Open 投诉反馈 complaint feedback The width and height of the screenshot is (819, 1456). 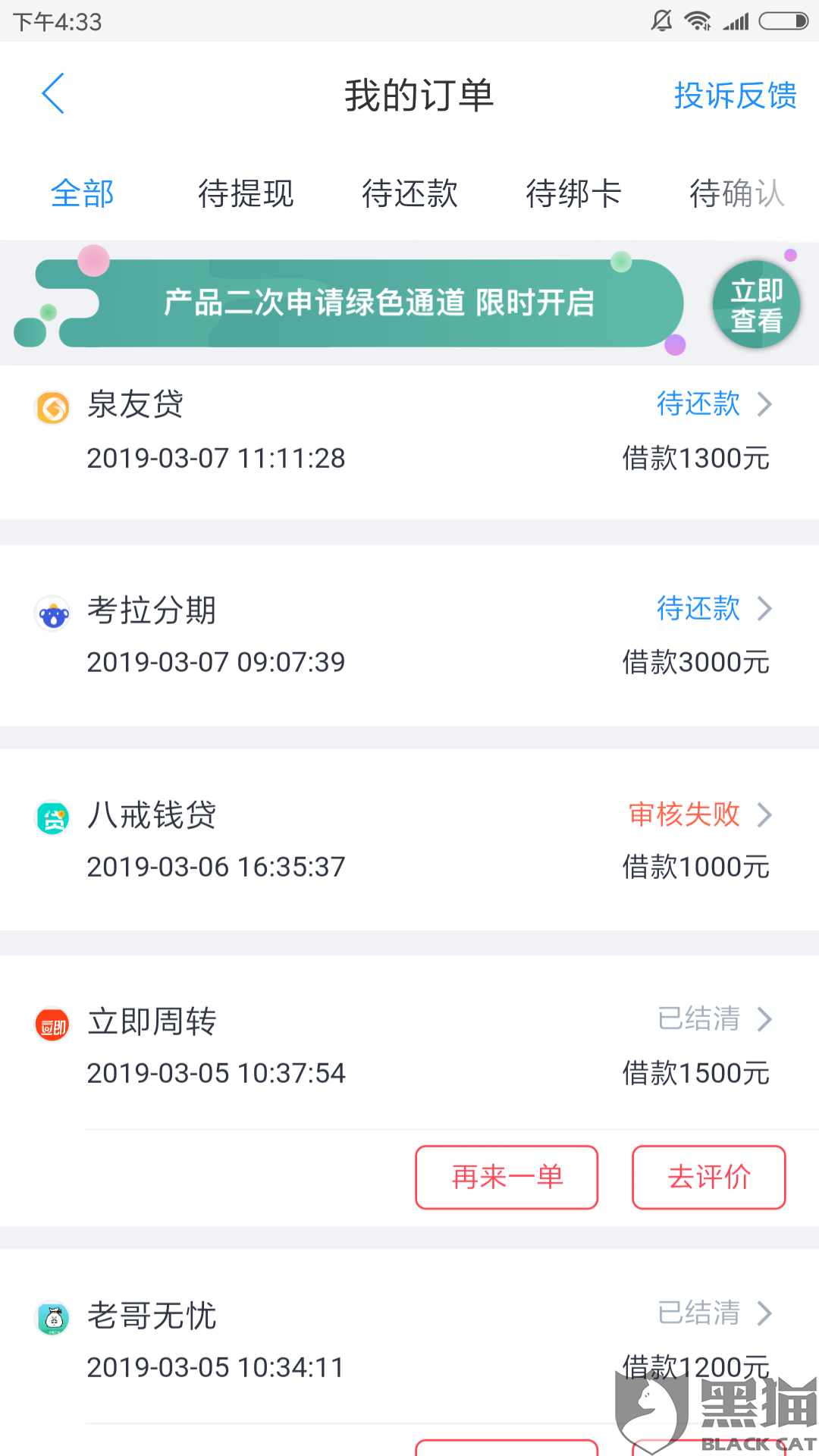click(x=735, y=96)
